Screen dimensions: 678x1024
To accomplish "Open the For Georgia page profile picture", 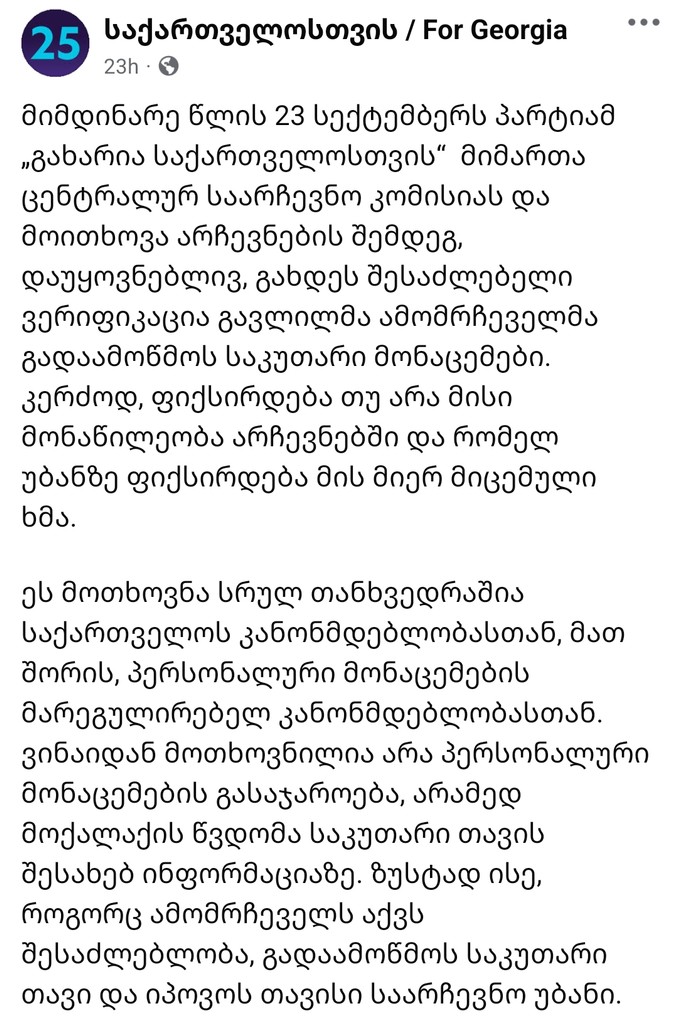I will [55, 42].
